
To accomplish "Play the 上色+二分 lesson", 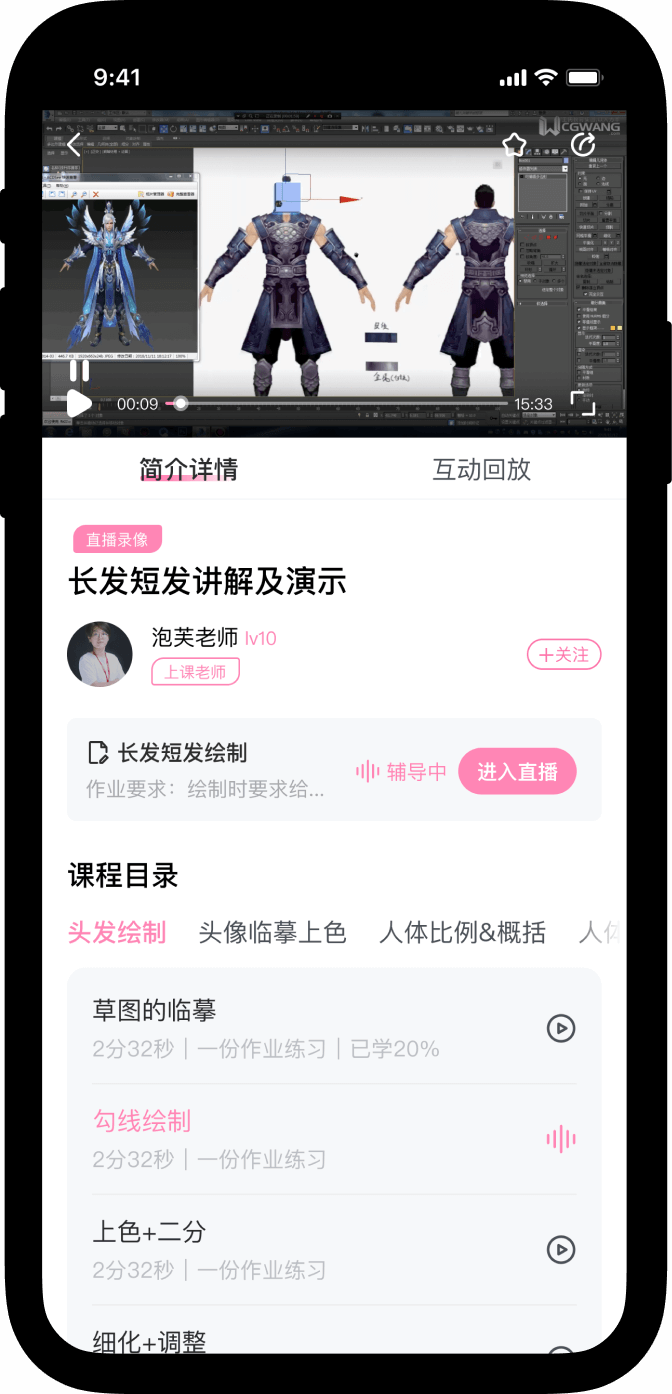I will pos(561,1249).
